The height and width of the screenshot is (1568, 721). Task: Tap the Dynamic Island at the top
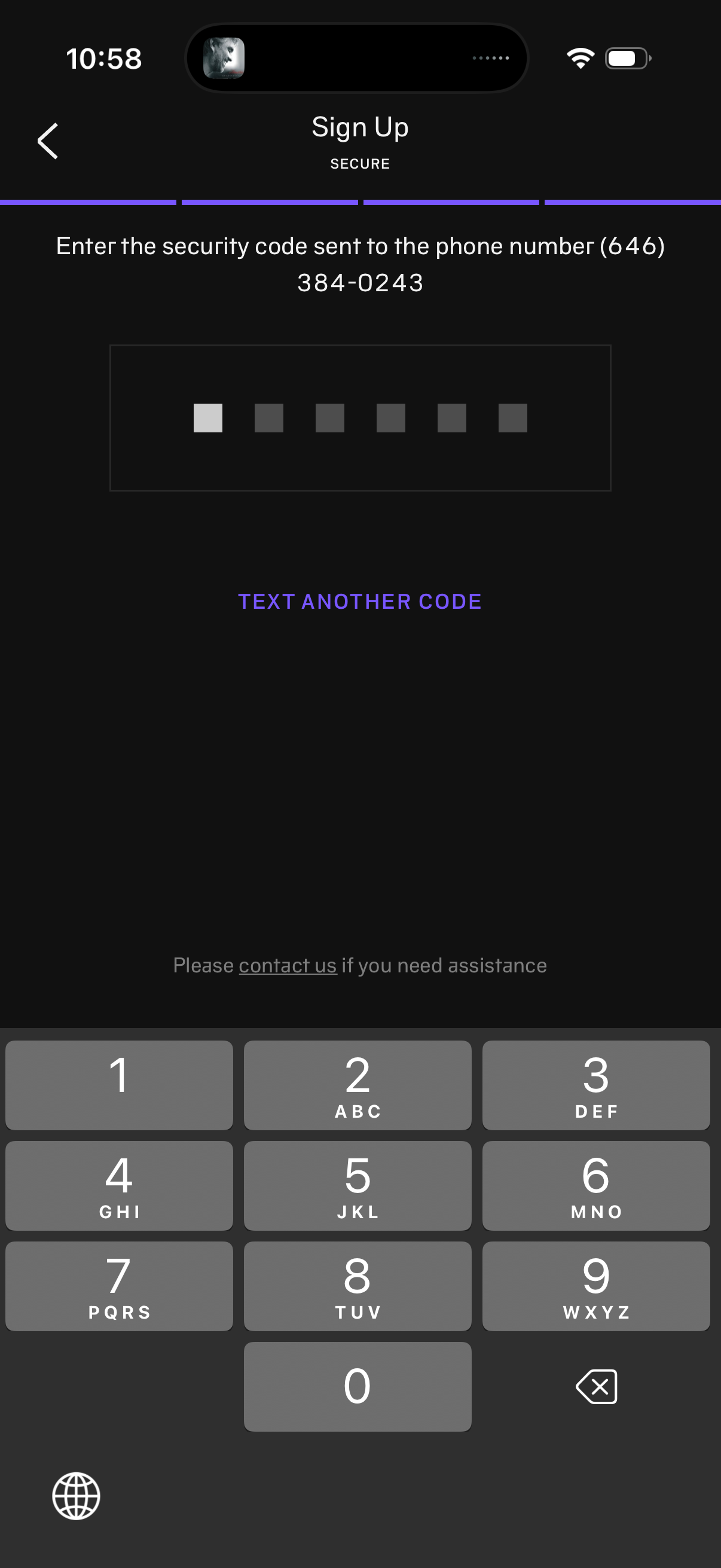click(x=359, y=57)
